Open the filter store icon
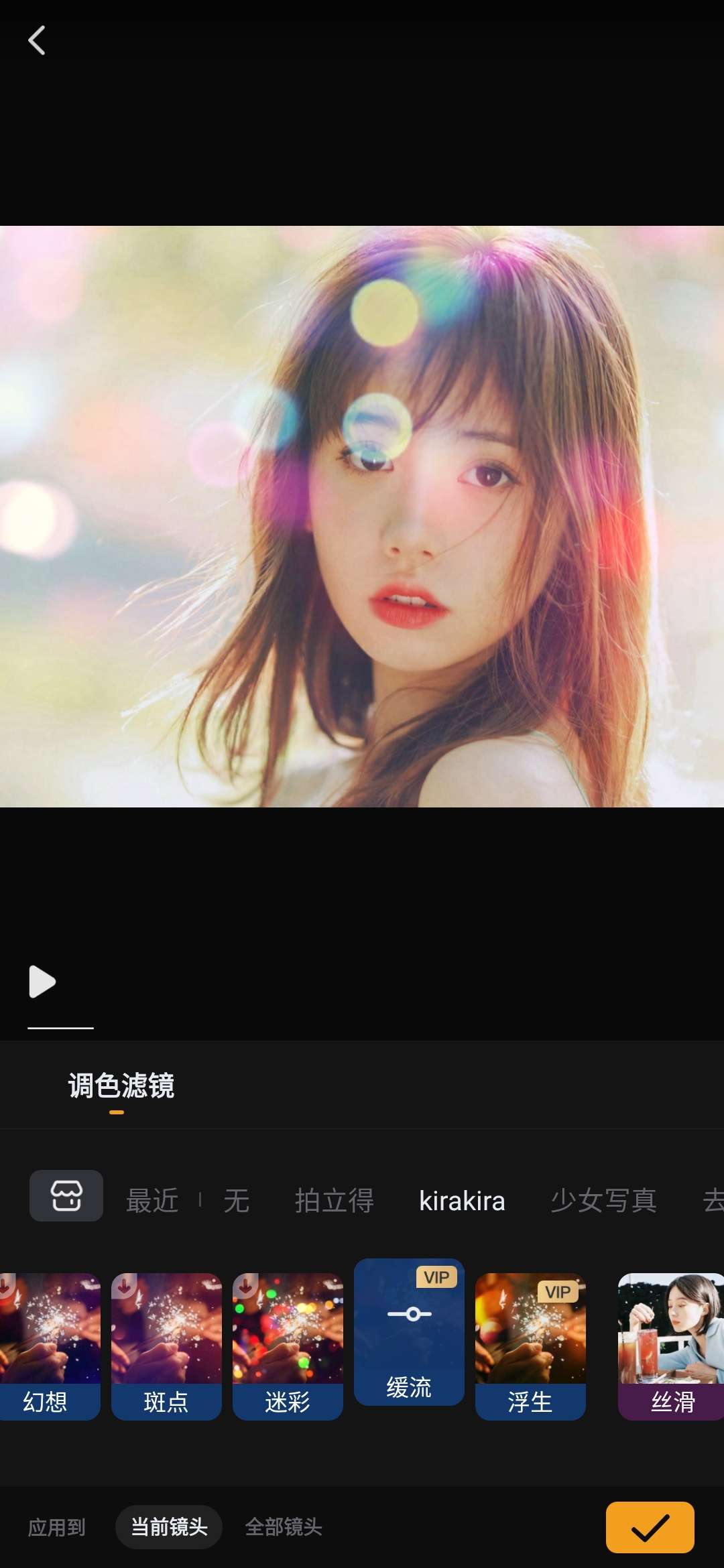724x1568 pixels. tap(66, 1196)
